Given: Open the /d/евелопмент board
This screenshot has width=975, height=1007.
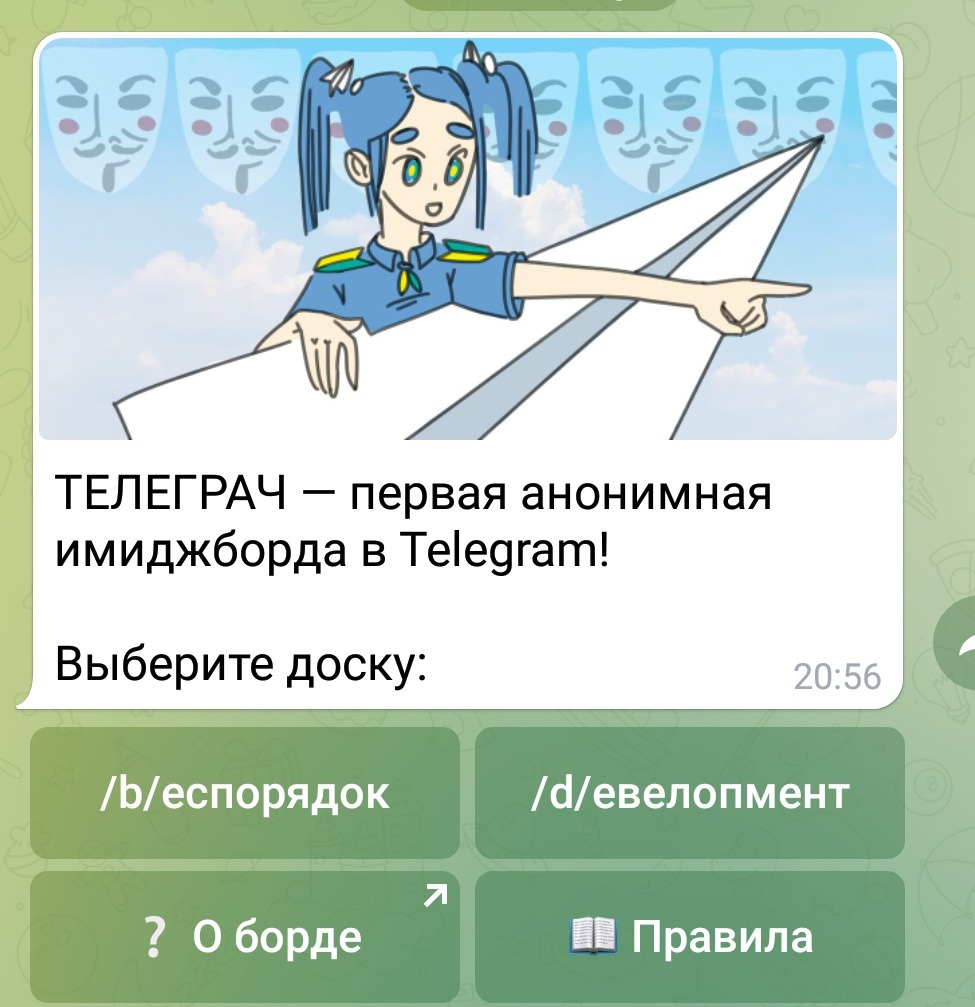Looking at the screenshot, I should 689,793.
